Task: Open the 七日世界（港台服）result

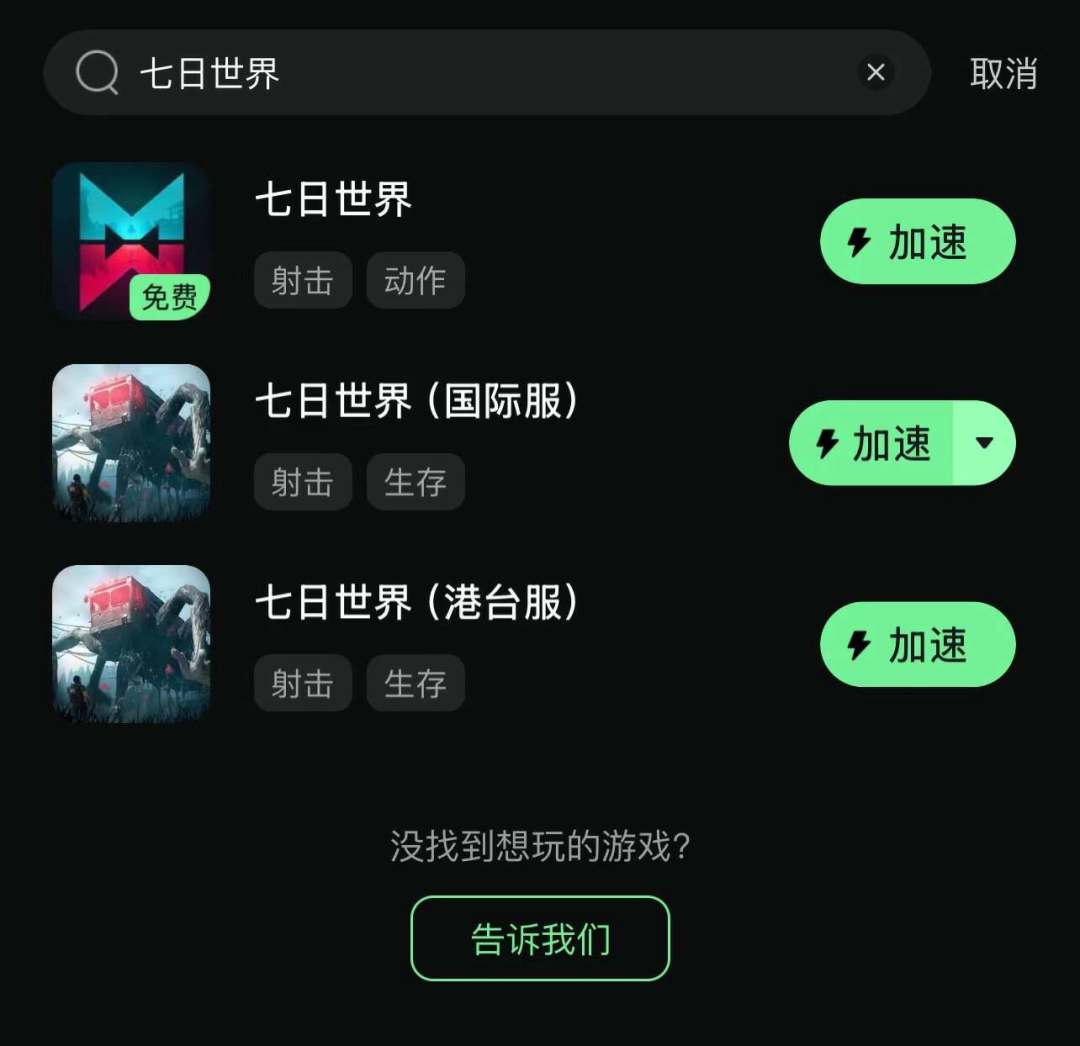Action: click(x=416, y=603)
